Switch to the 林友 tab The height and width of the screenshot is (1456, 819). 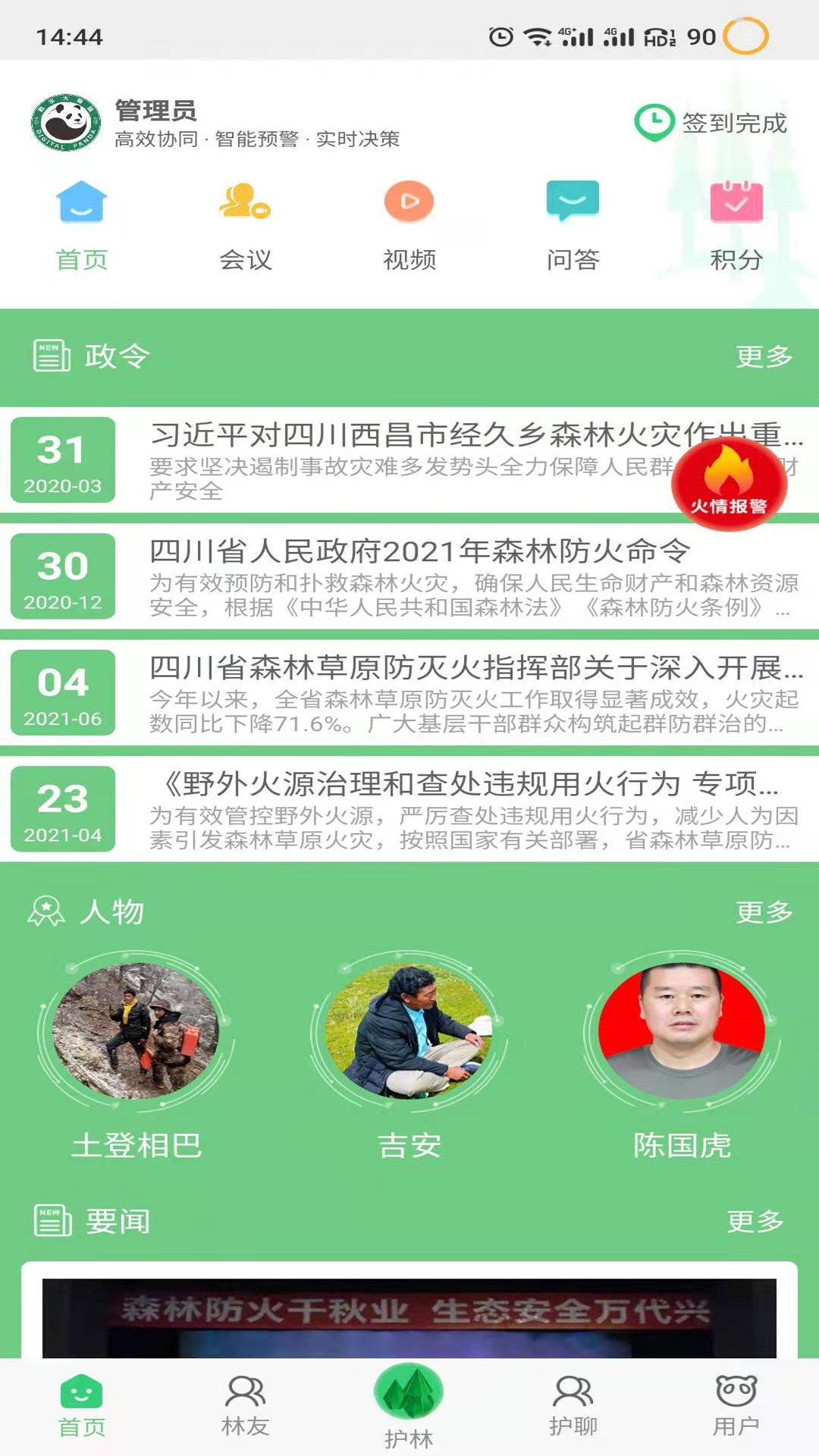pyautogui.click(x=245, y=1405)
